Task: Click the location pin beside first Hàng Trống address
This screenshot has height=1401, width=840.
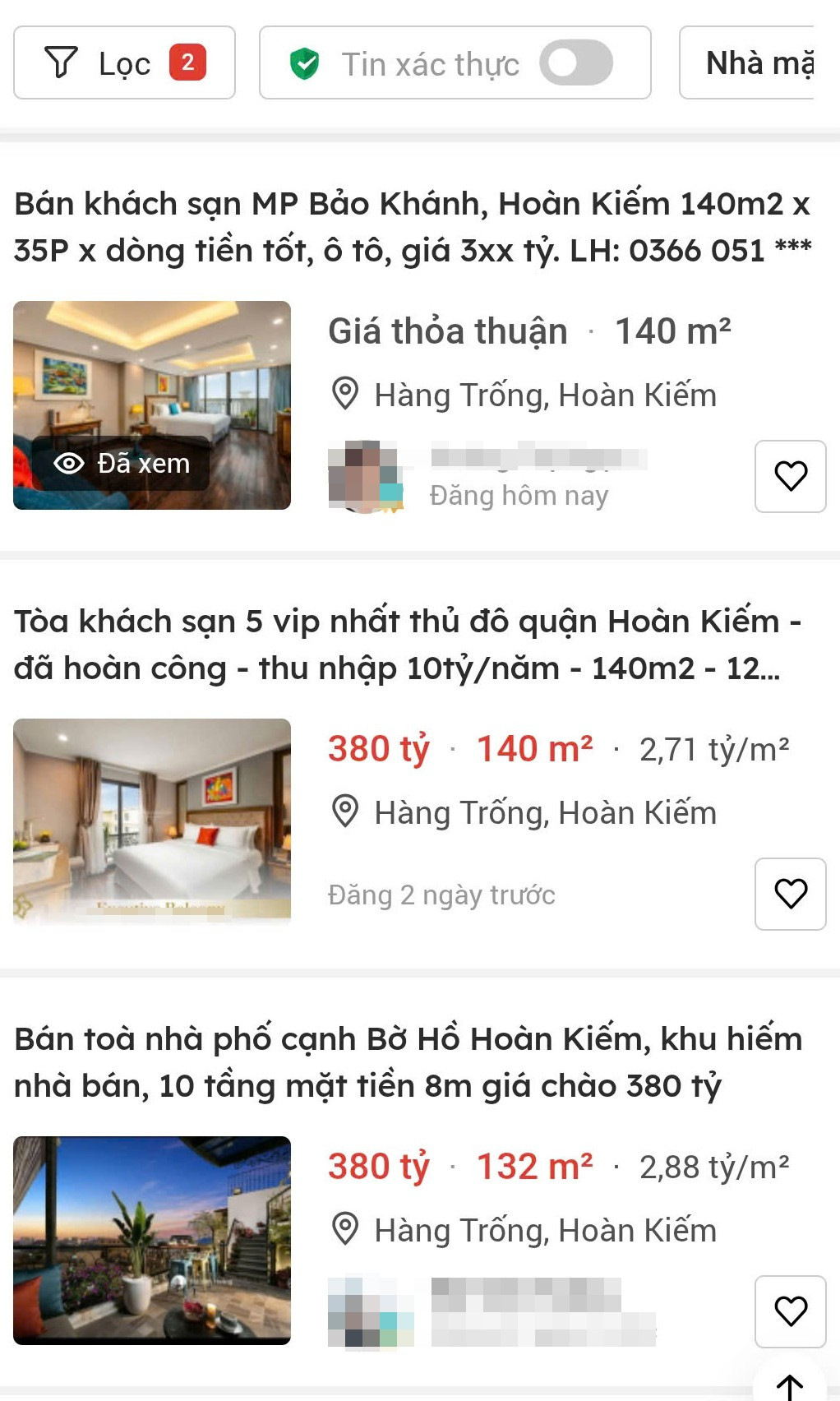Action: (344, 395)
